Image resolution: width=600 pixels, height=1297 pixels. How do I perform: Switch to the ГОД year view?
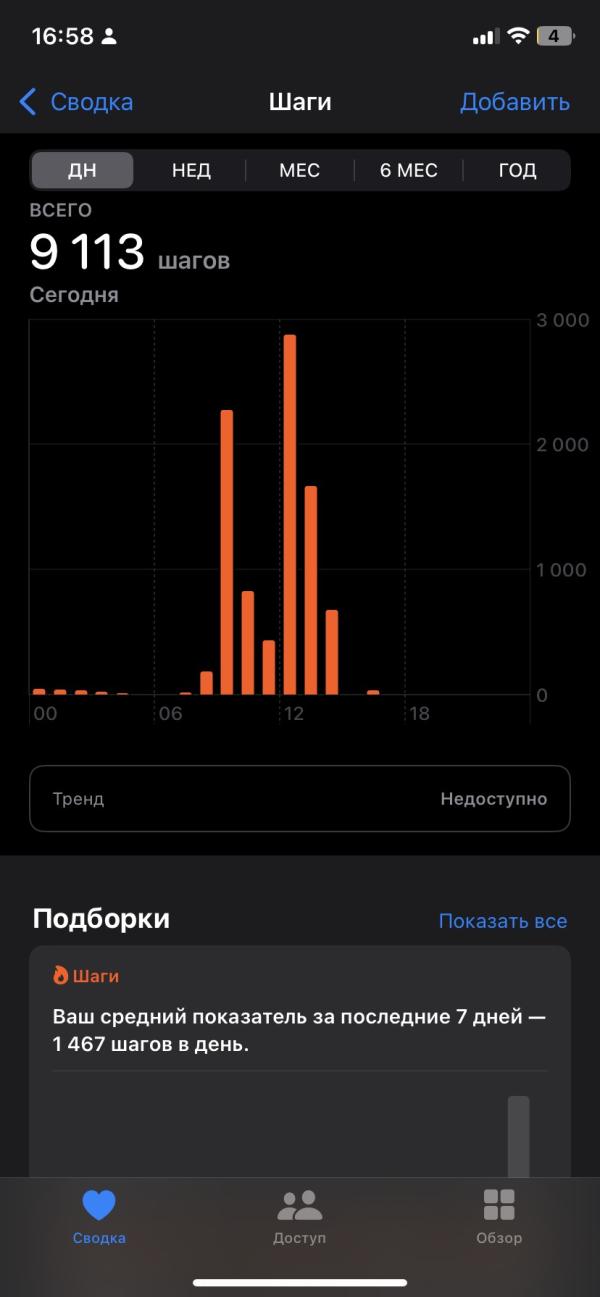point(517,170)
